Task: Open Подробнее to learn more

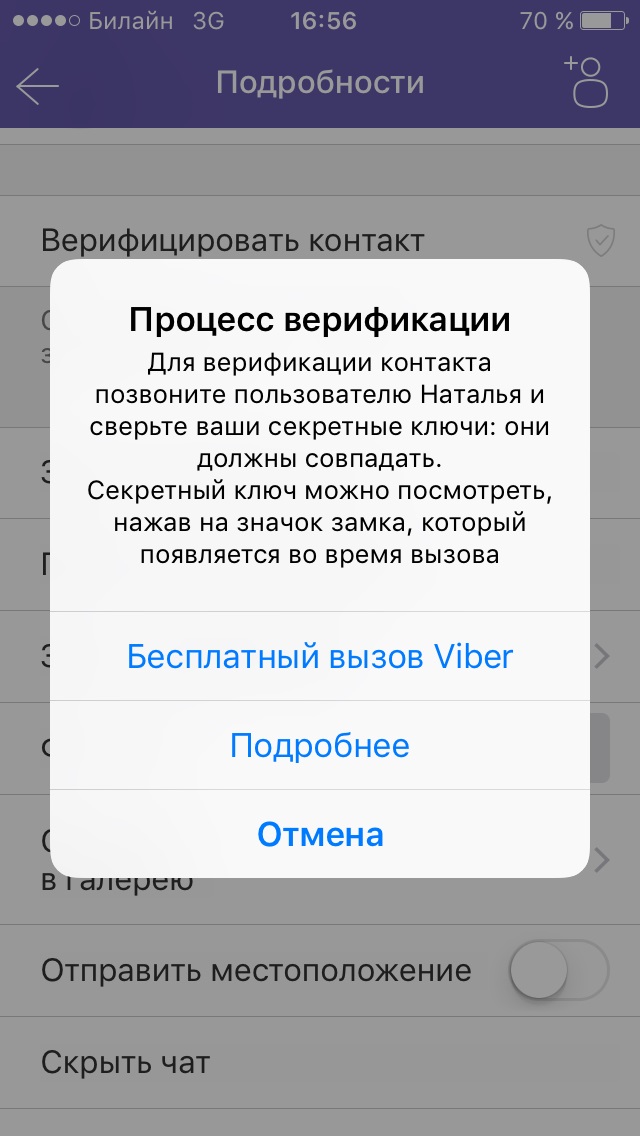Action: 320,746
